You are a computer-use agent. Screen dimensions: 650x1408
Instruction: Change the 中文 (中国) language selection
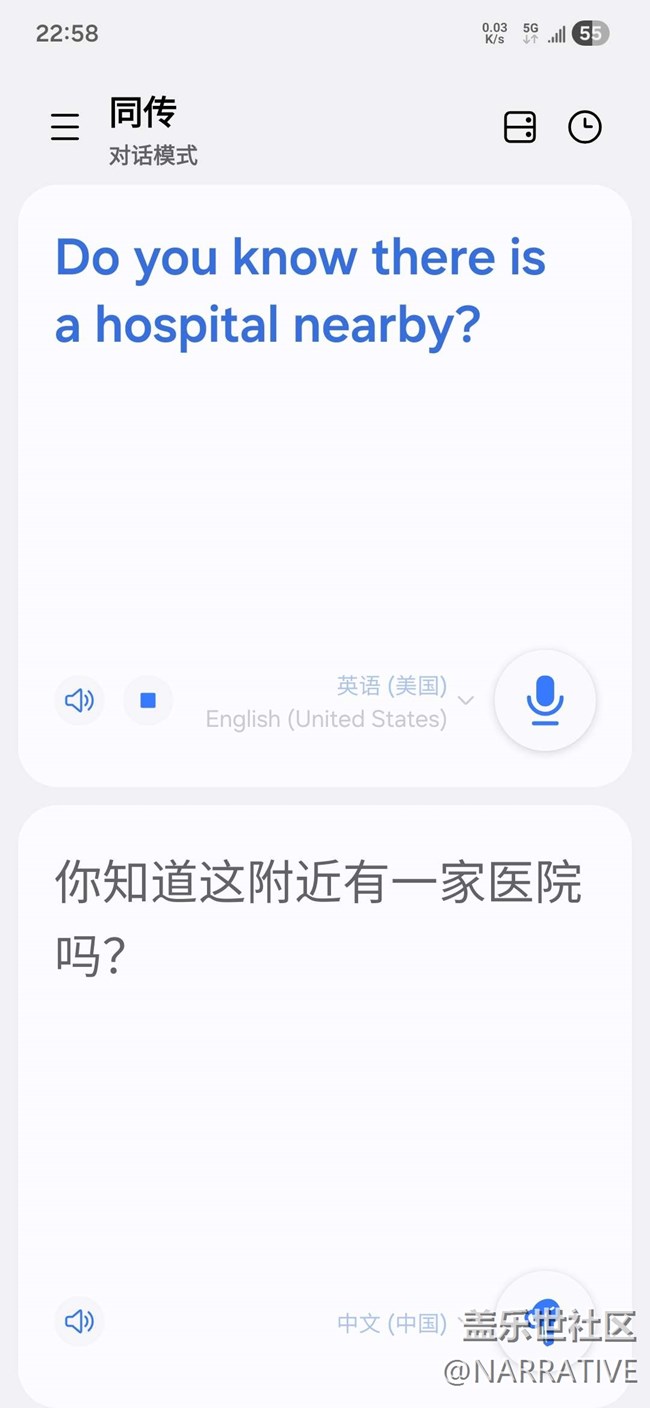coord(392,1323)
